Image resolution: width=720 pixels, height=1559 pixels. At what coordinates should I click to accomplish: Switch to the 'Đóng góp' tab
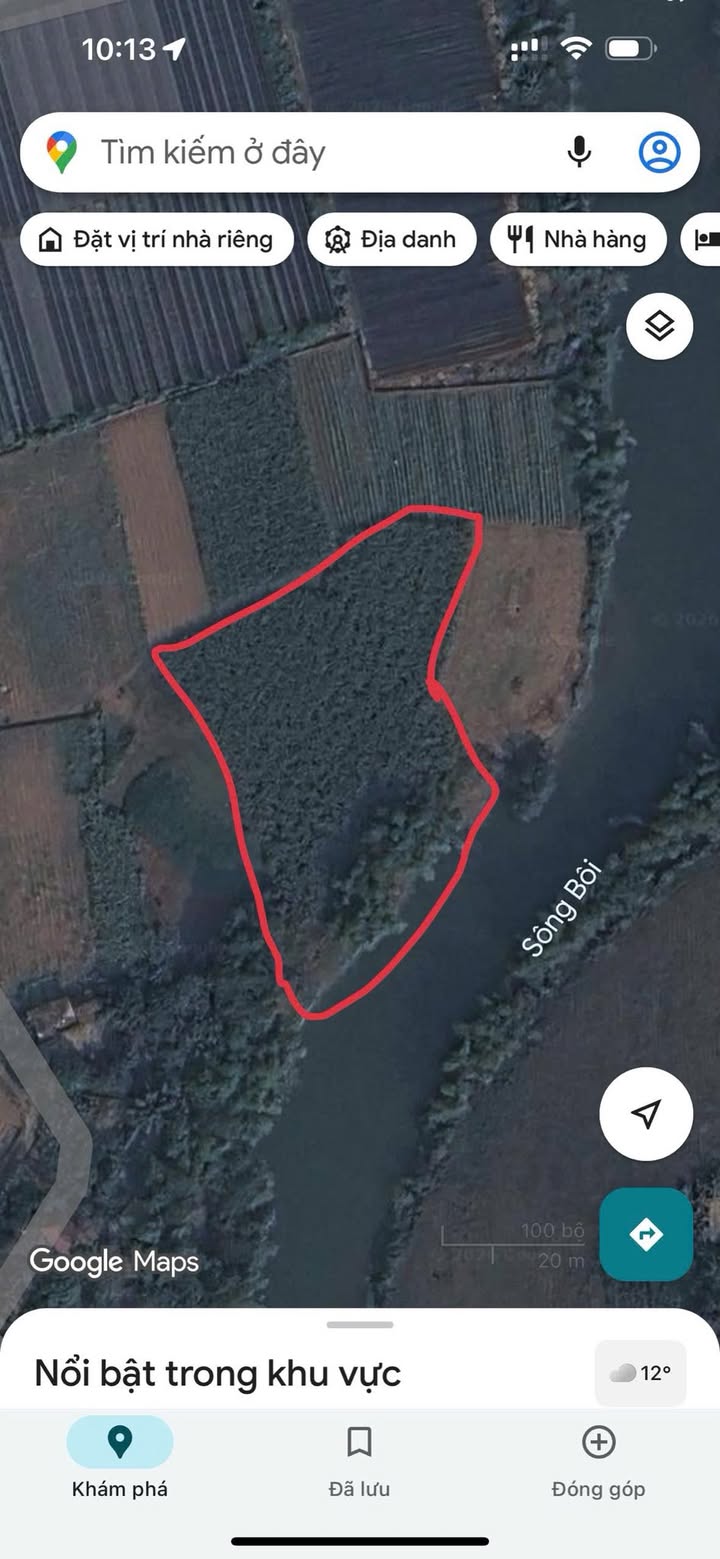pos(598,1460)
